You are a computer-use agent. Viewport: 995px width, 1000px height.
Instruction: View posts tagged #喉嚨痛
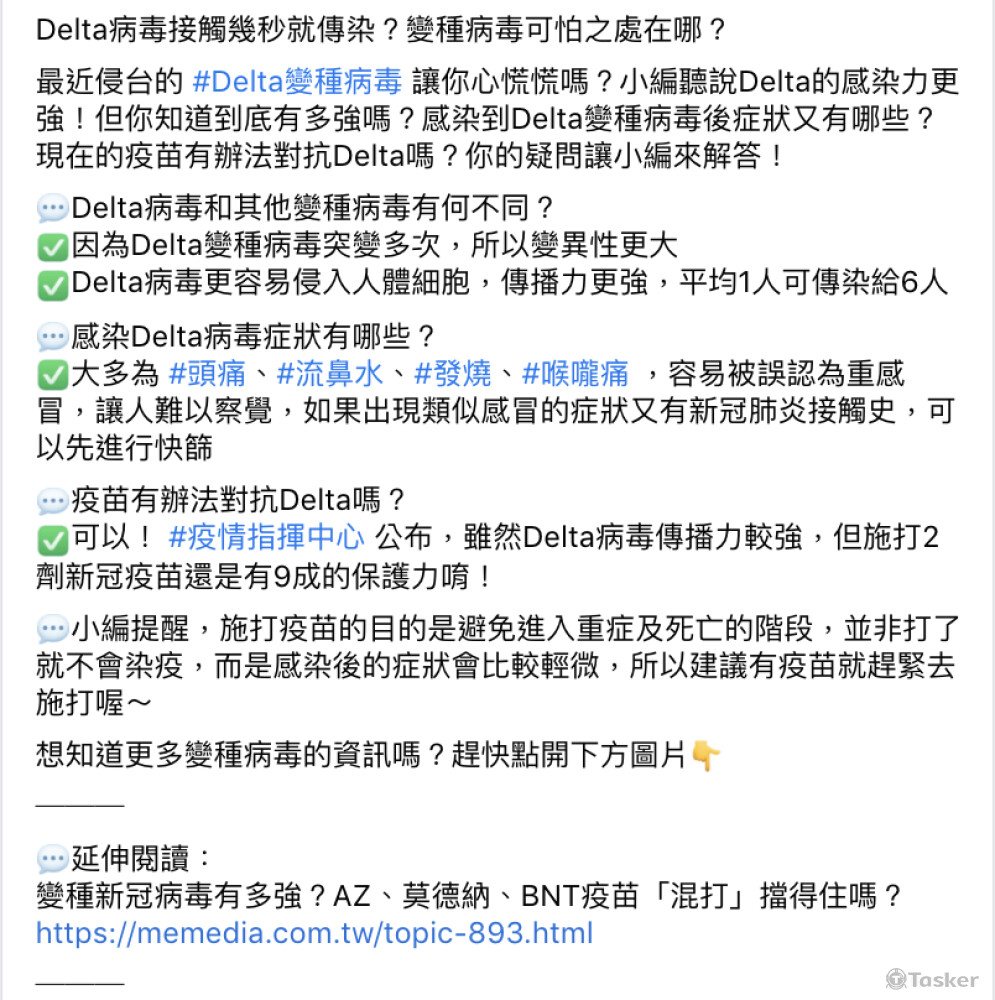tap(576, 374)
